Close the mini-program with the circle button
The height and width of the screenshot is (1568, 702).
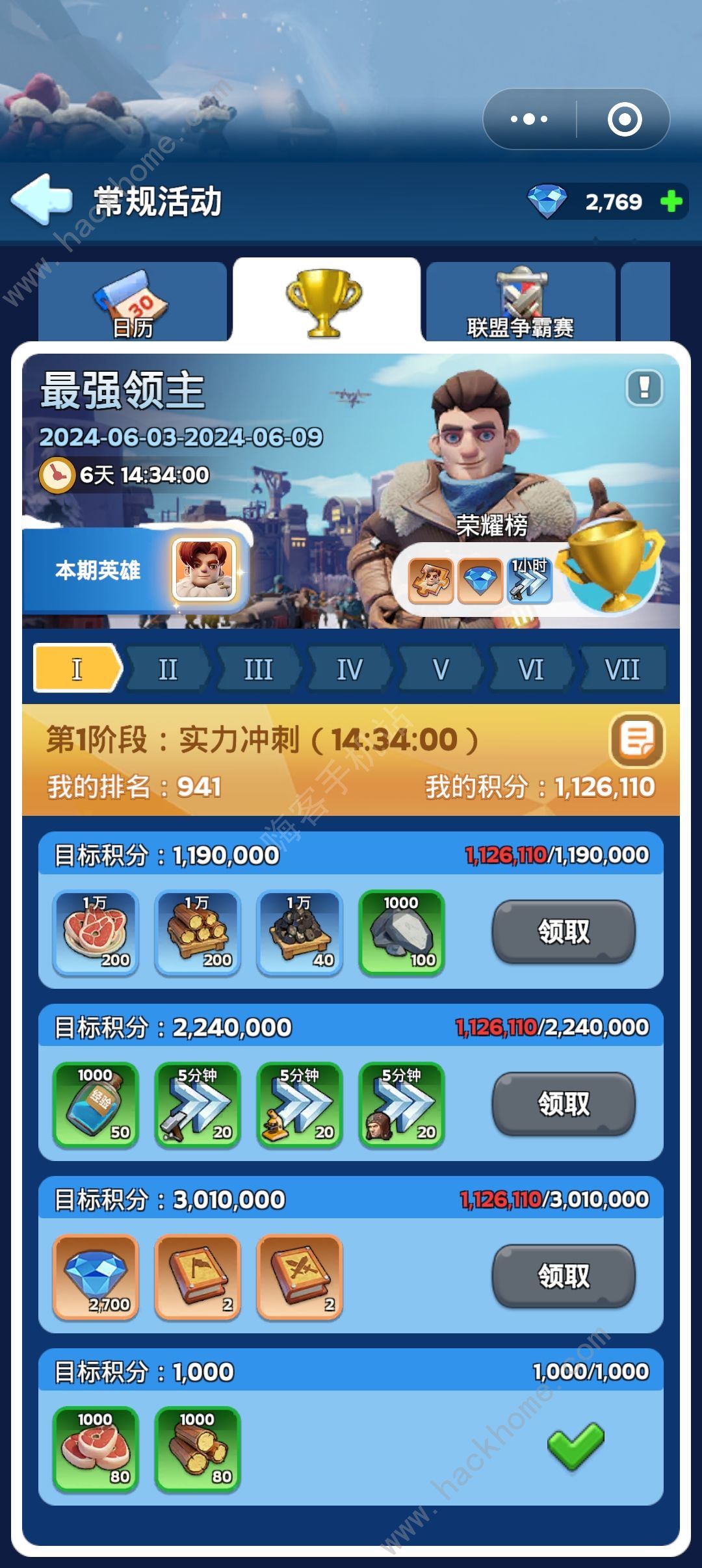tap(624, 120)
